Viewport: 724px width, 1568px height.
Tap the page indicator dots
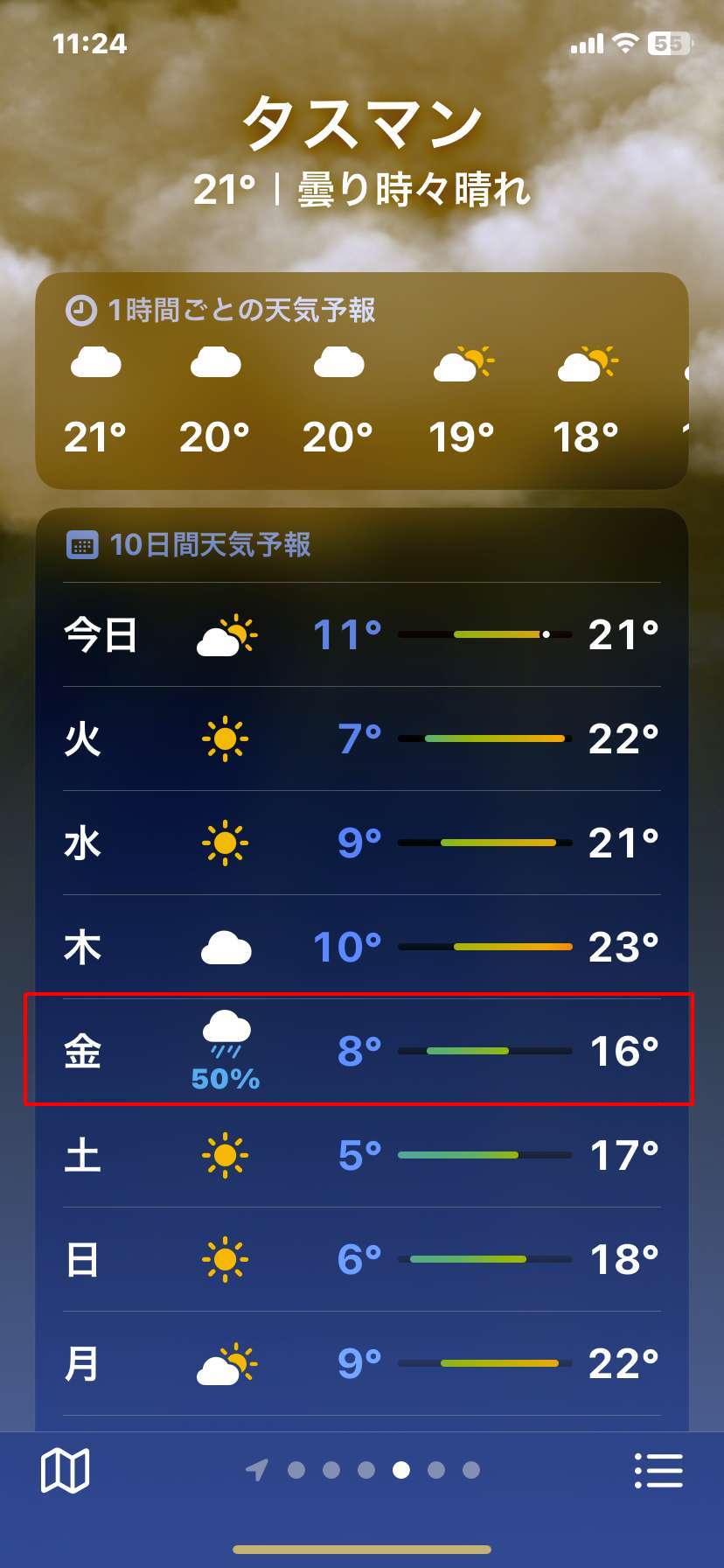363,1470
